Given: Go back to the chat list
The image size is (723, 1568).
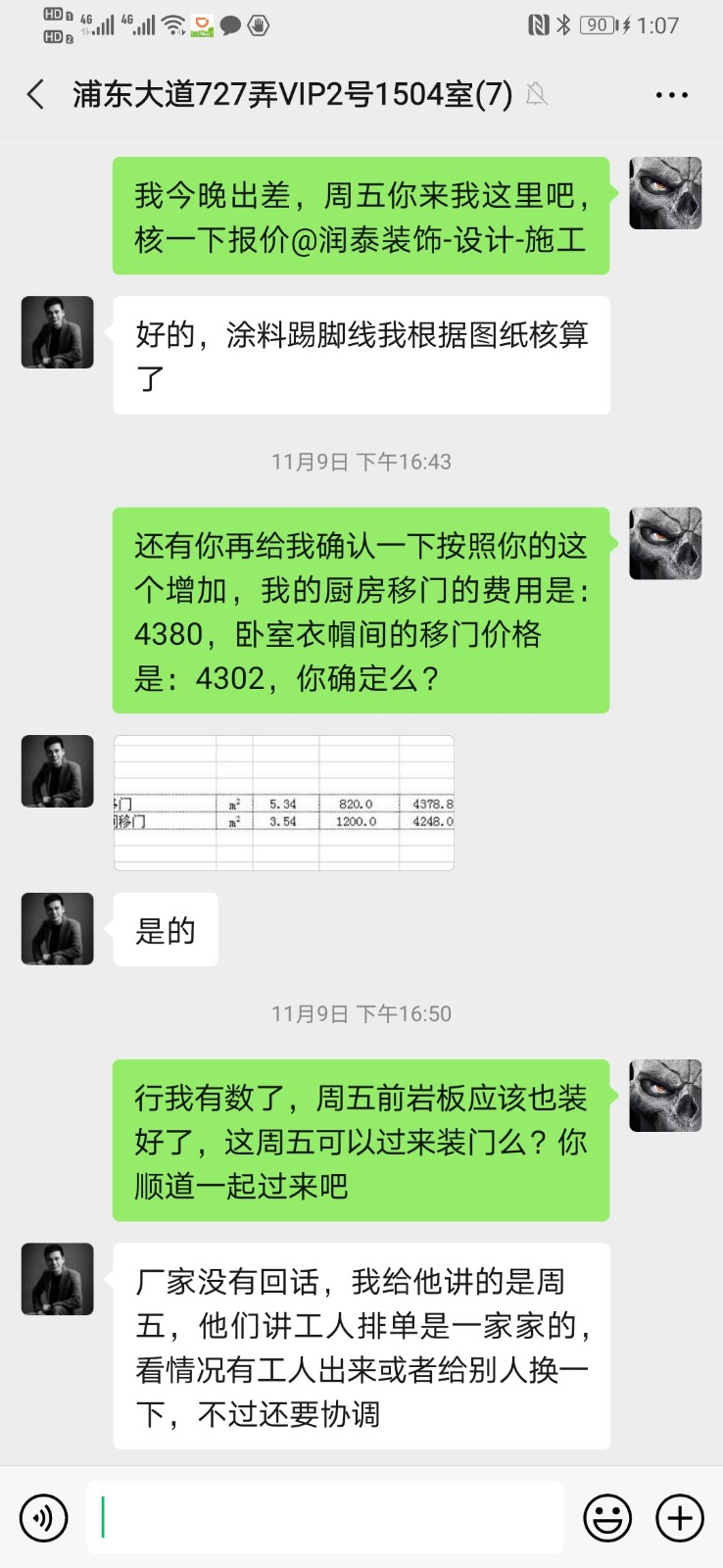Looking at the screenshot, I should [36, 95].
